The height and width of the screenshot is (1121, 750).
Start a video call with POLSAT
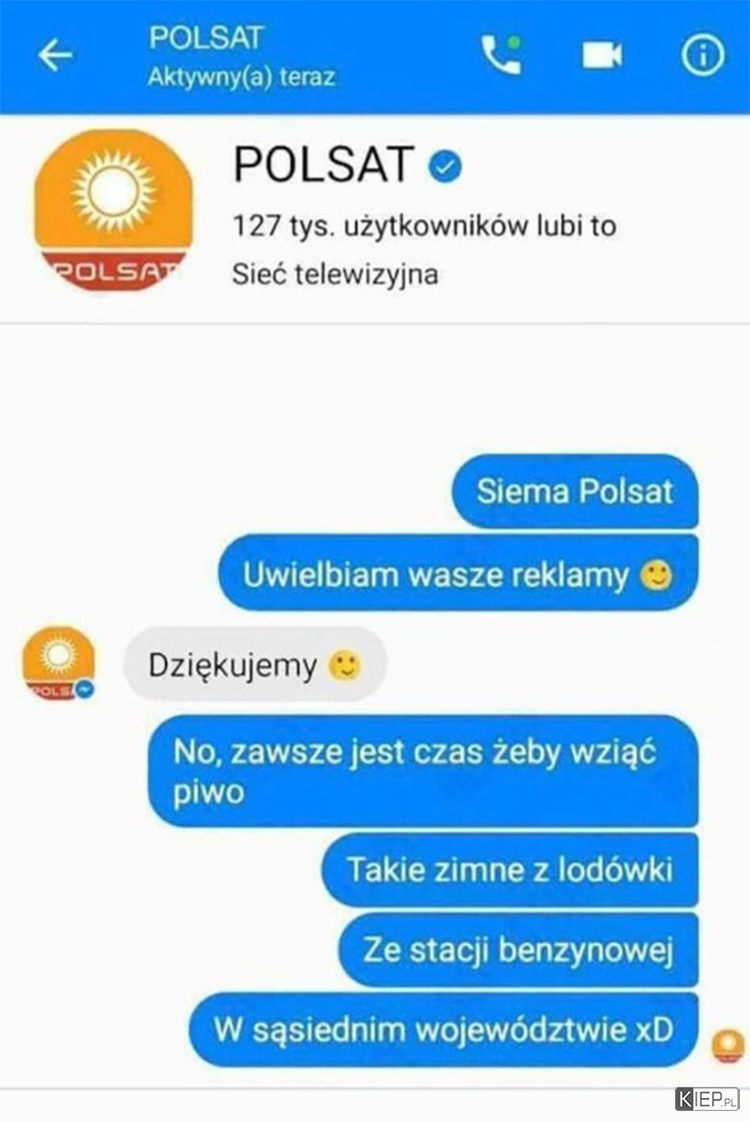[x=602, y=57]
